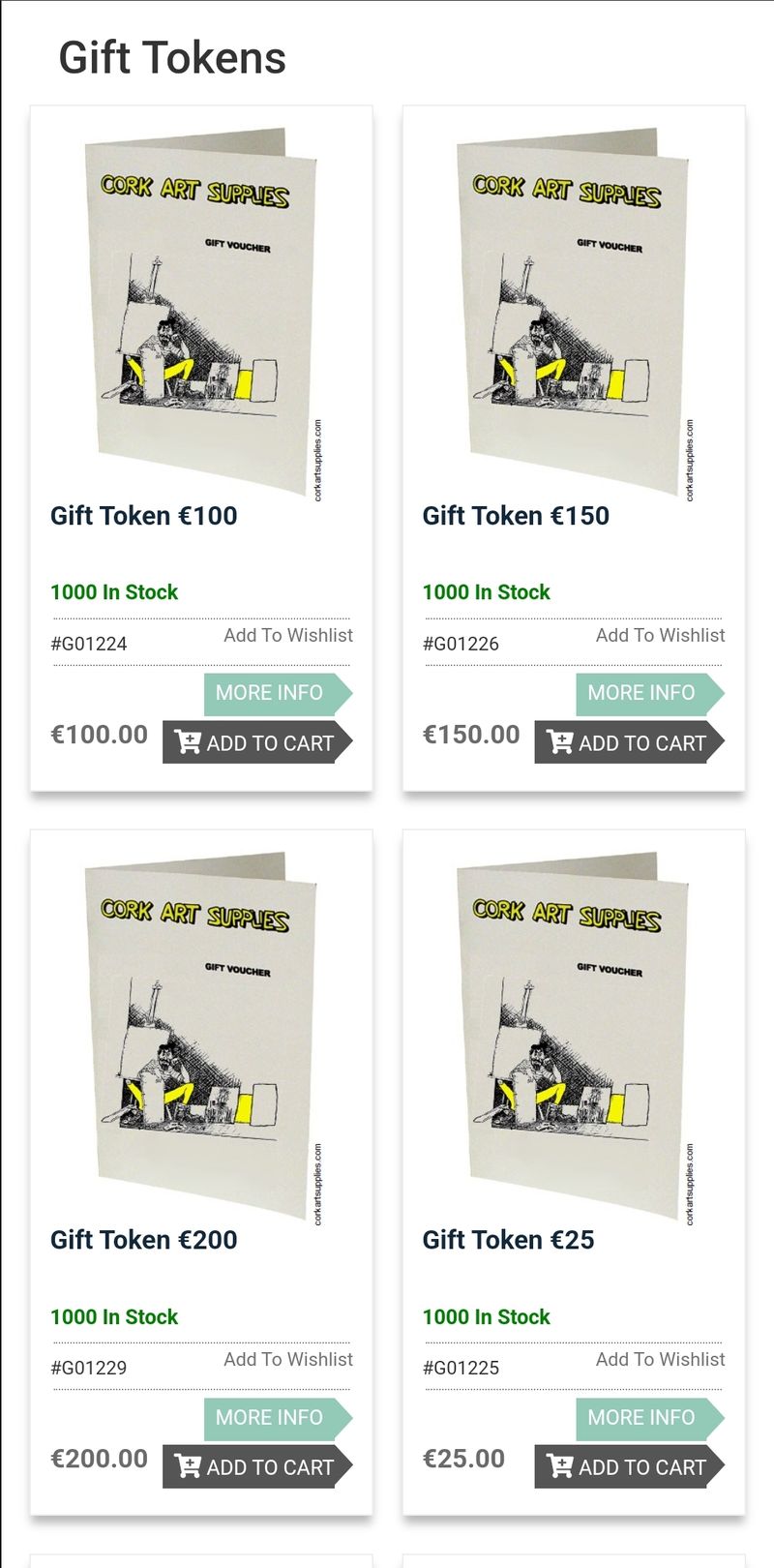Add Gift Token €25 to cart
Viewport: 774px width, 1568px height.
(x=629, y=1466)
